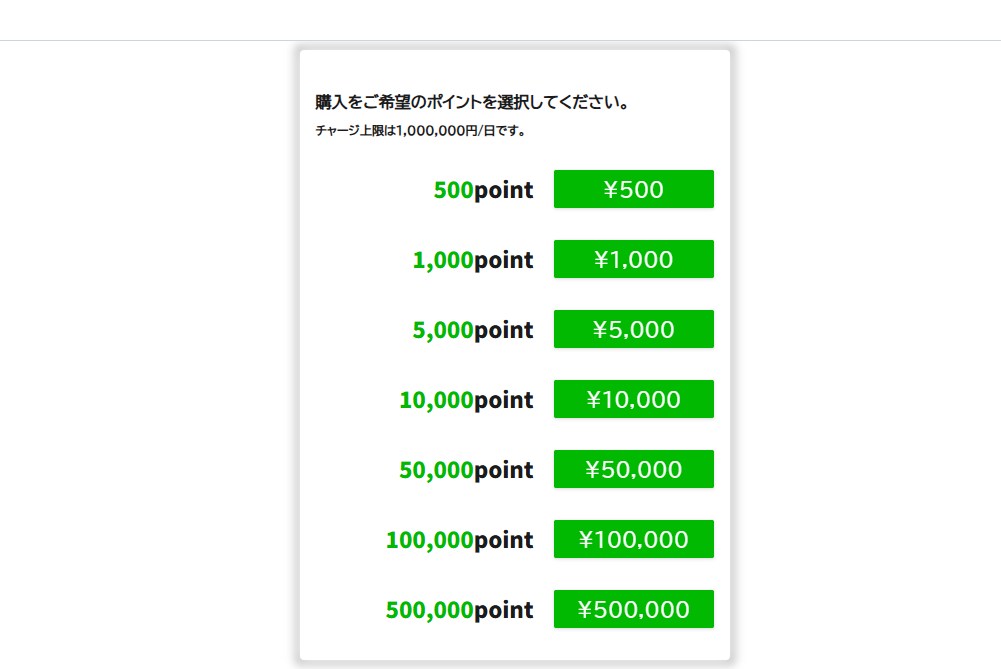Buy 1,000 points for ¥1,000

click(x=633, y=259)
